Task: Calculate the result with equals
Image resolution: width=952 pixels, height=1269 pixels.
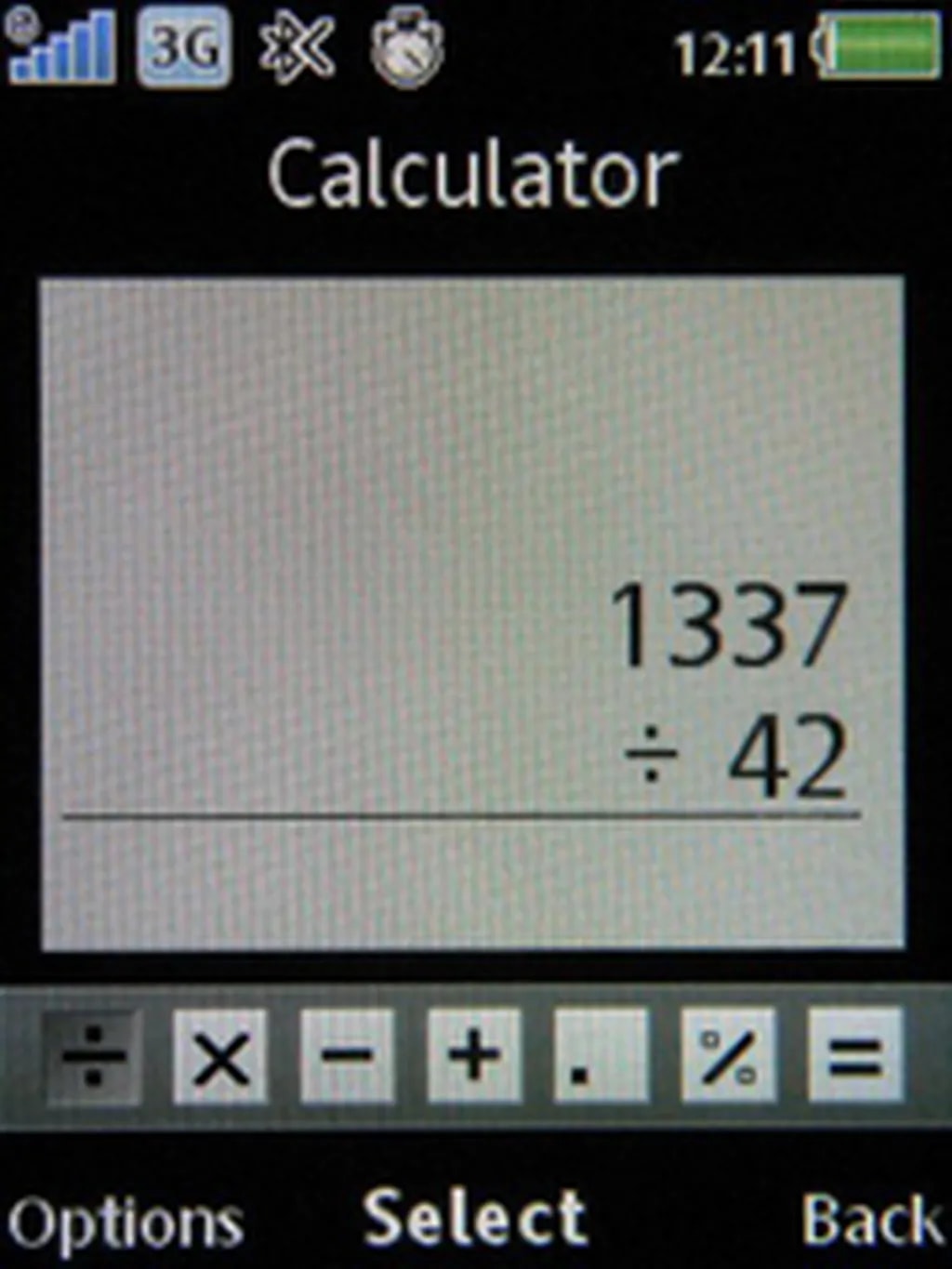Action: coord(854,1056)
